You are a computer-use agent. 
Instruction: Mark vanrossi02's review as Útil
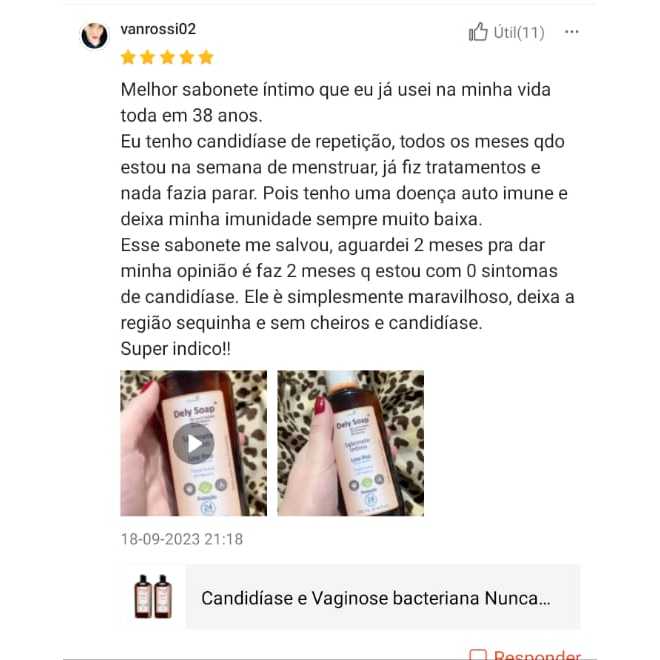(506, 32)
